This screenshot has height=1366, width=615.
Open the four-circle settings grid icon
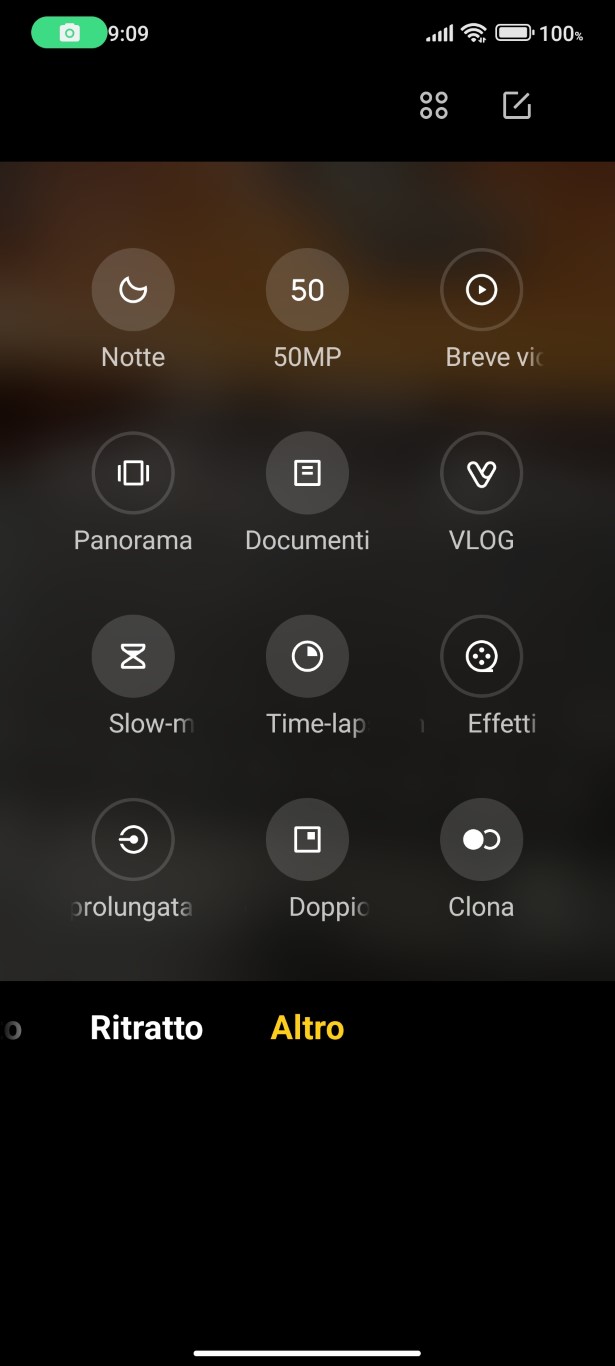434,105
